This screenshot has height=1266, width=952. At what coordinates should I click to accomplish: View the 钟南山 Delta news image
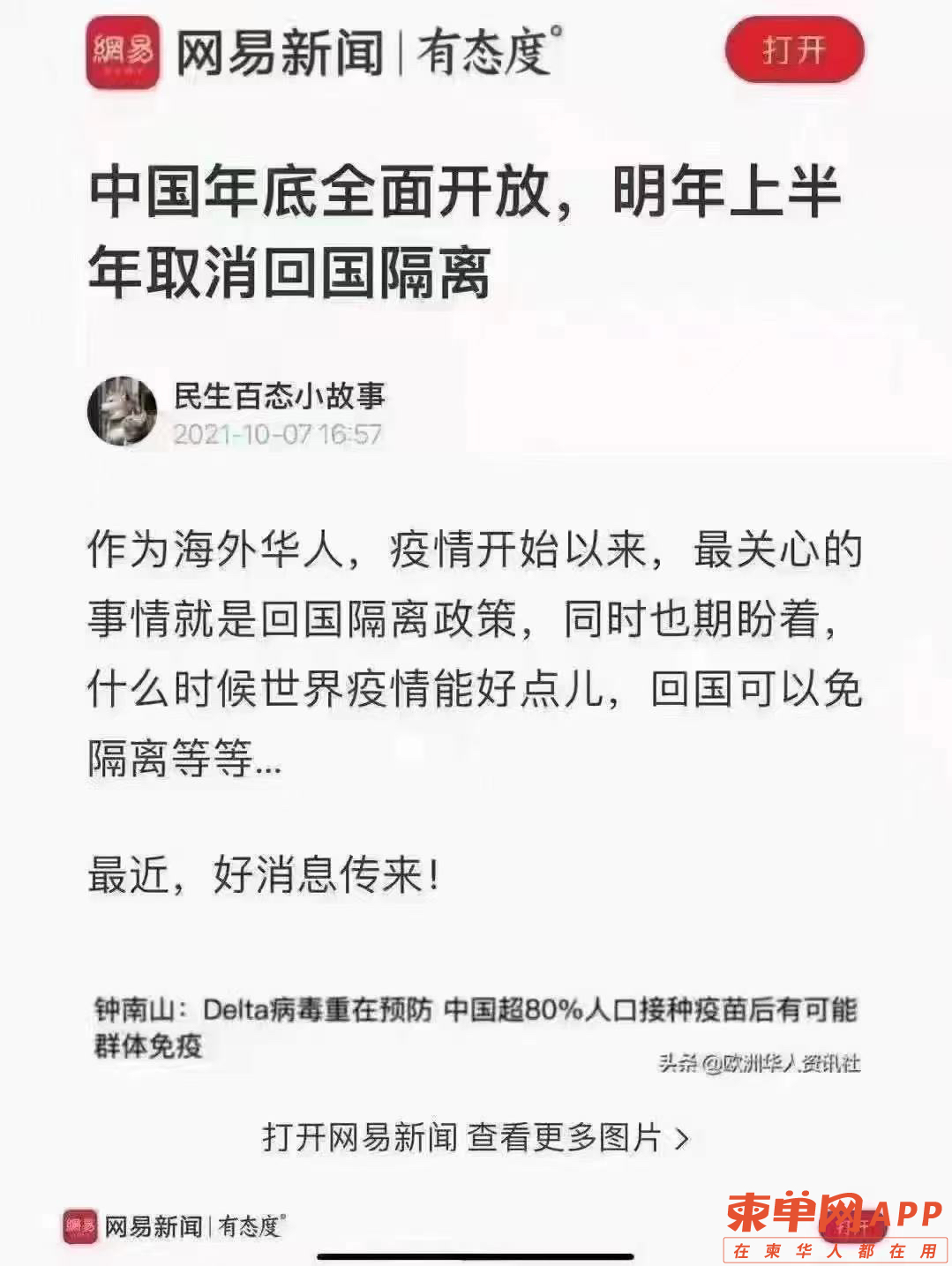pos(476,1029)
